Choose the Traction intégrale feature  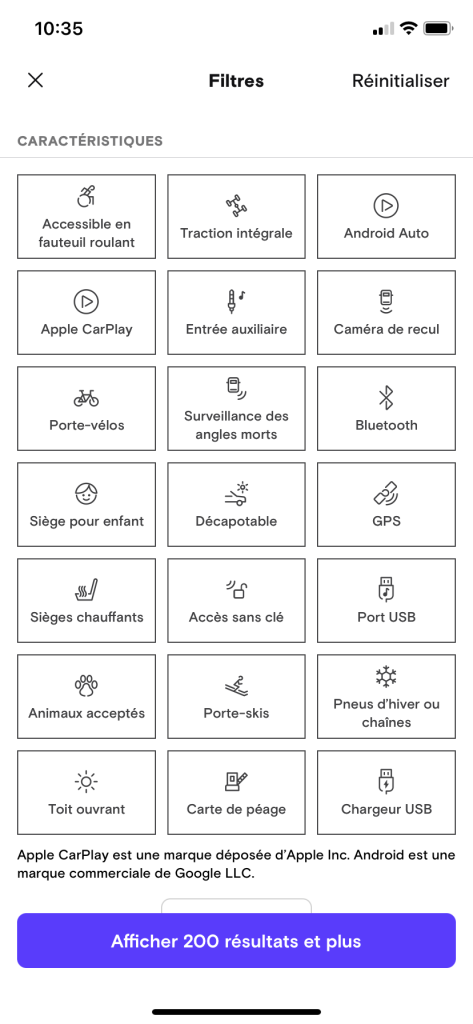[236, 216]
